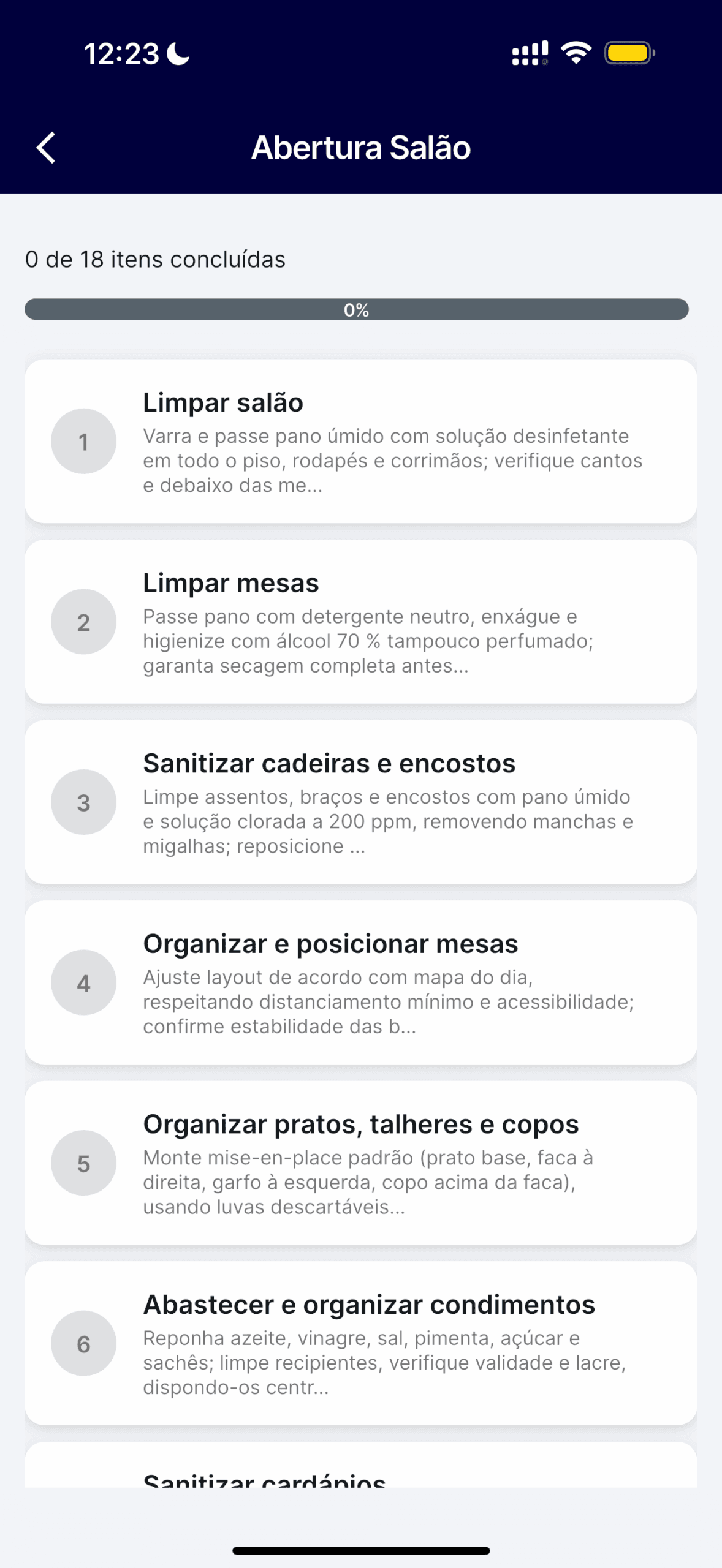Mark 'Limpar salão' as completed
722x1568 pixels.
tap(360, 441)
